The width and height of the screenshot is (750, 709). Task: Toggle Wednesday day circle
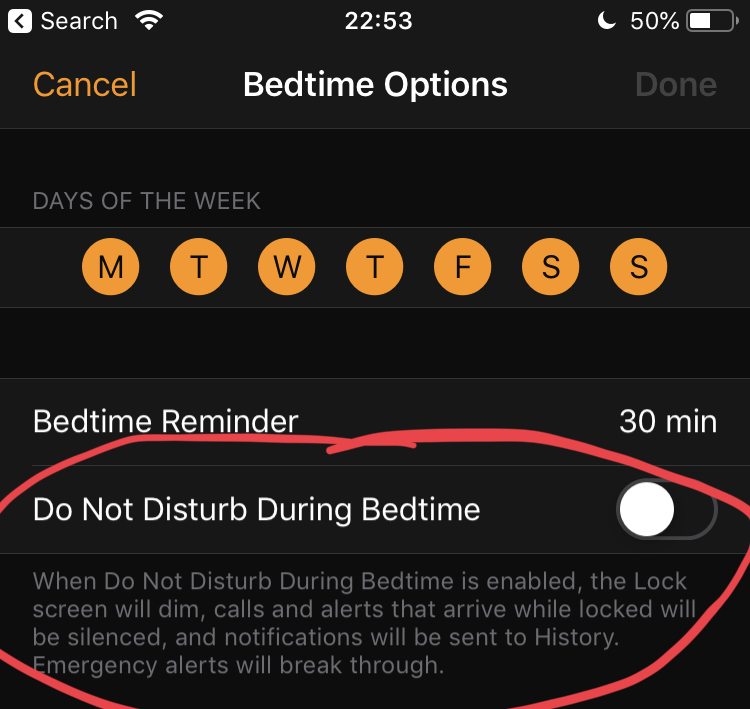pos(287,267)
